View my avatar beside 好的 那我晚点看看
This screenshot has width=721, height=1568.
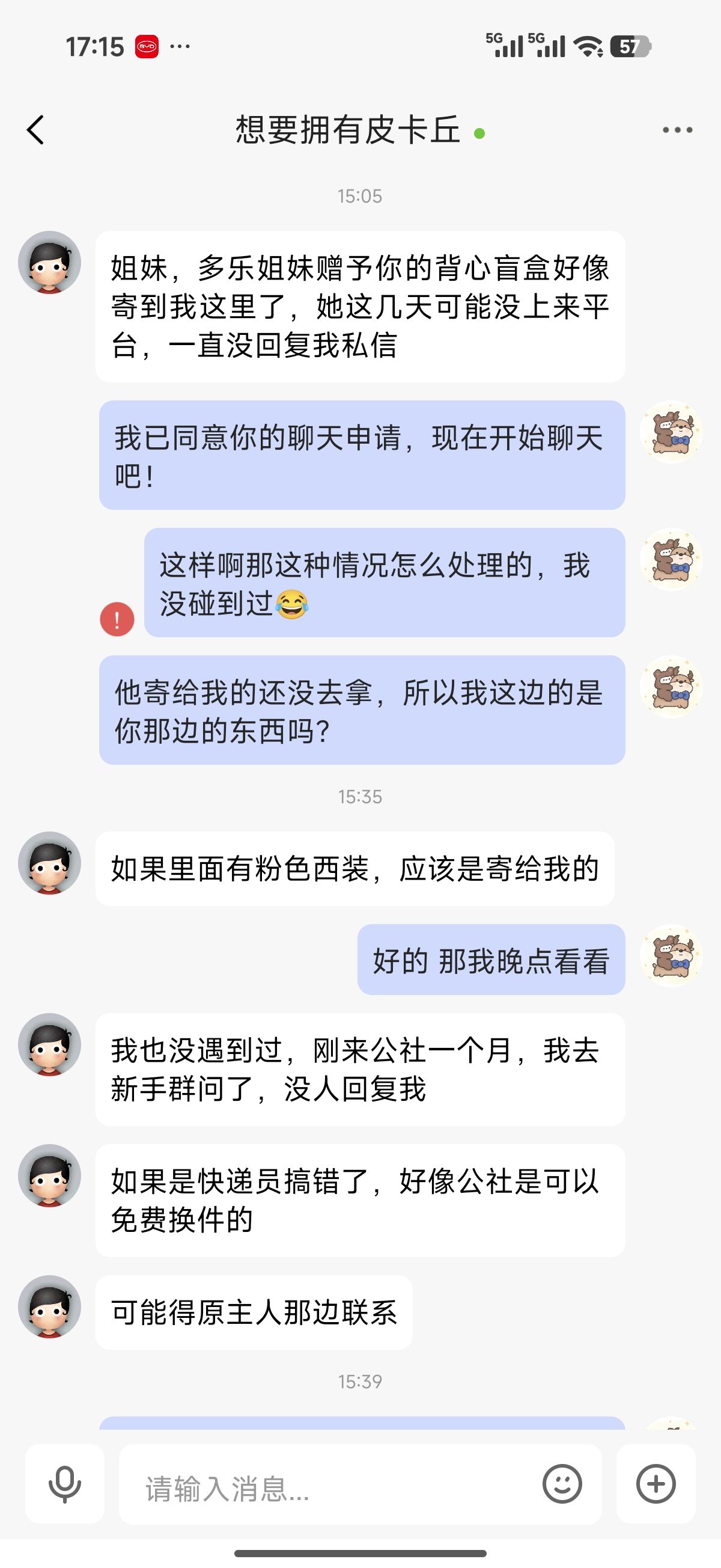coord(671,955)
